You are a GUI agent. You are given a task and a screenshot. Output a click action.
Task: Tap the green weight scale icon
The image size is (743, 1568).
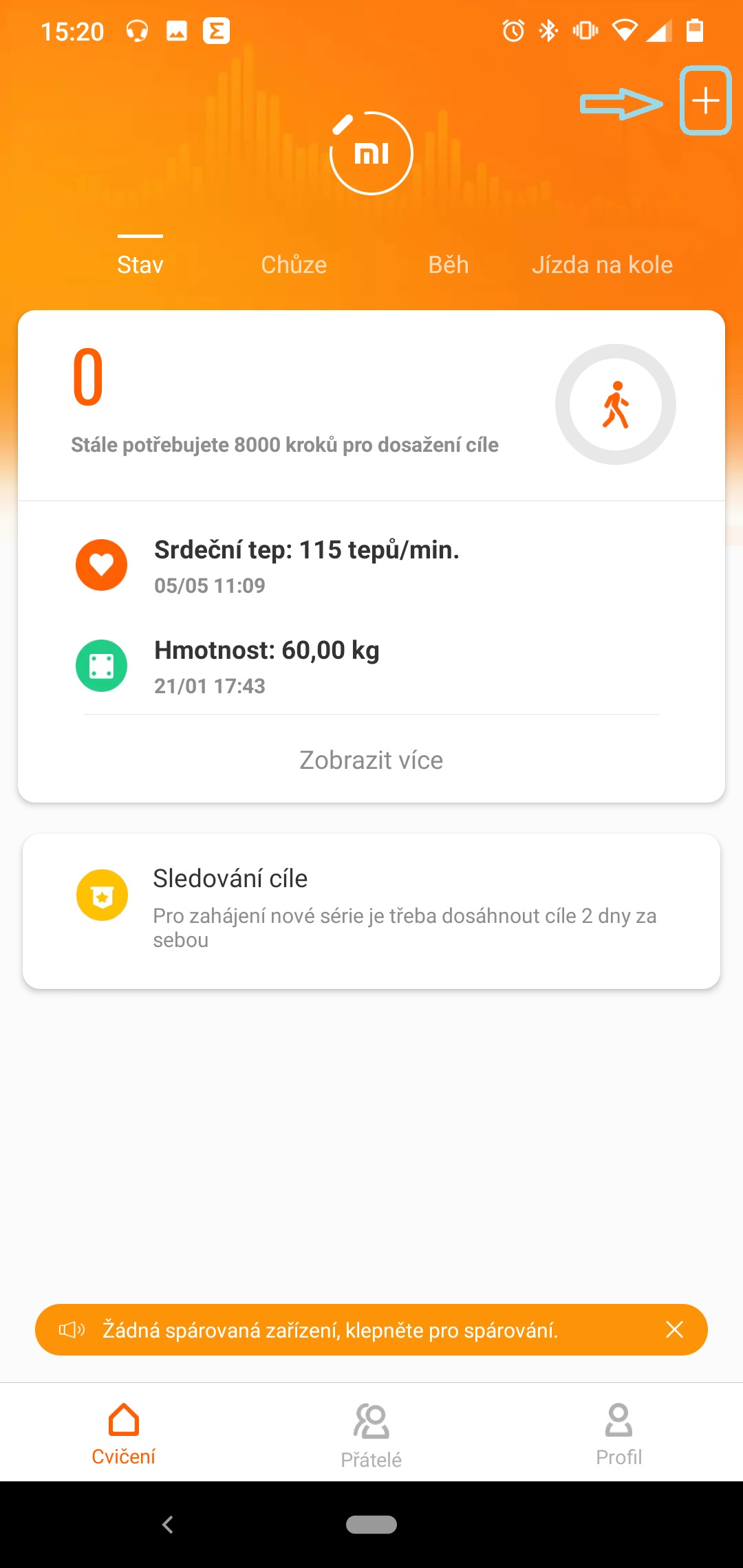101,665
